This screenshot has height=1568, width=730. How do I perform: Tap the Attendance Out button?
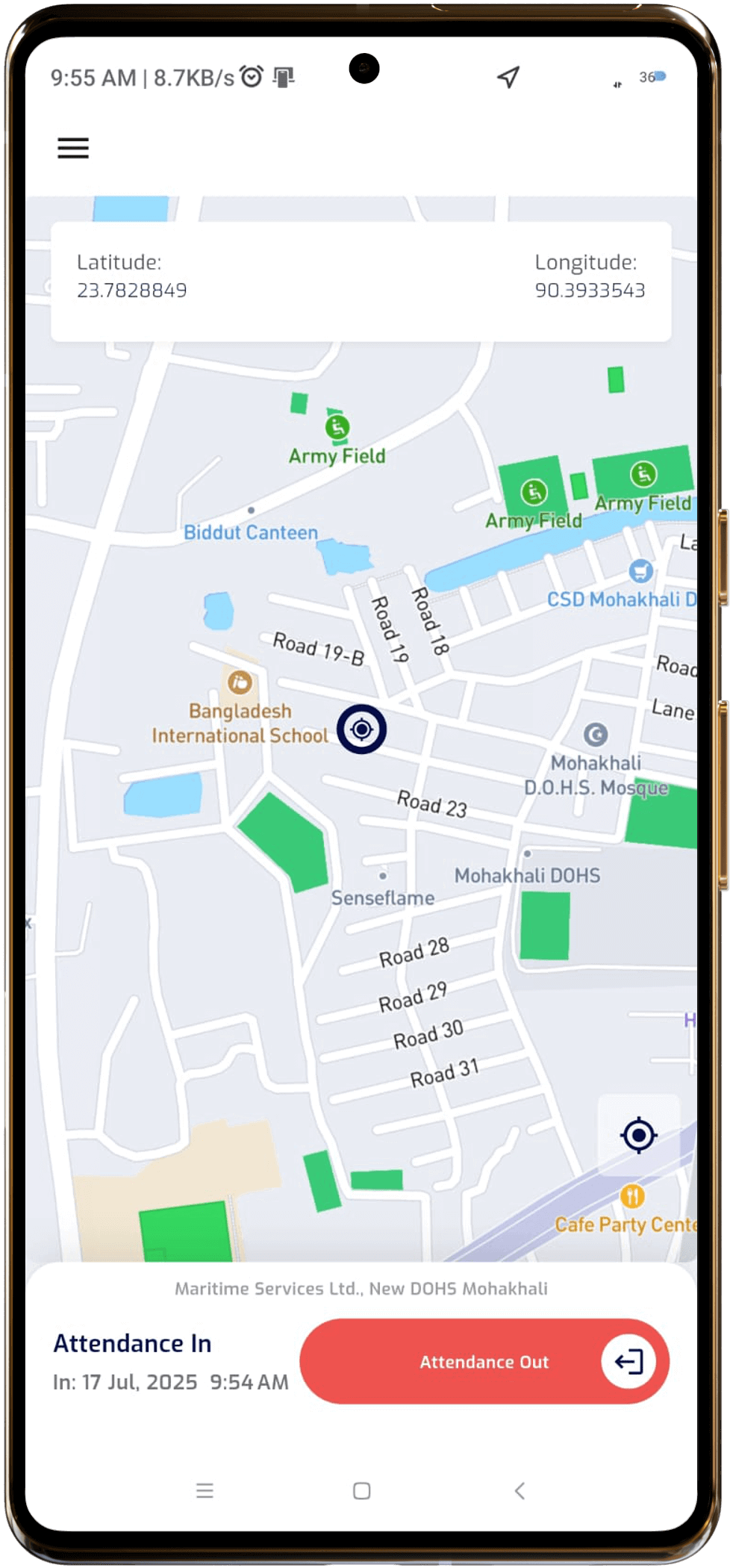click(x=484, y=1361)
